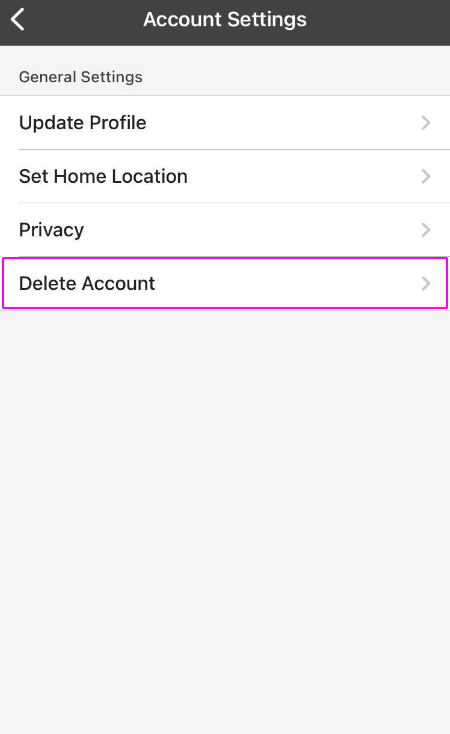The height and width of the screenshot is (734, 450).
Task: Open Update Profile
Action: point(225,123)
